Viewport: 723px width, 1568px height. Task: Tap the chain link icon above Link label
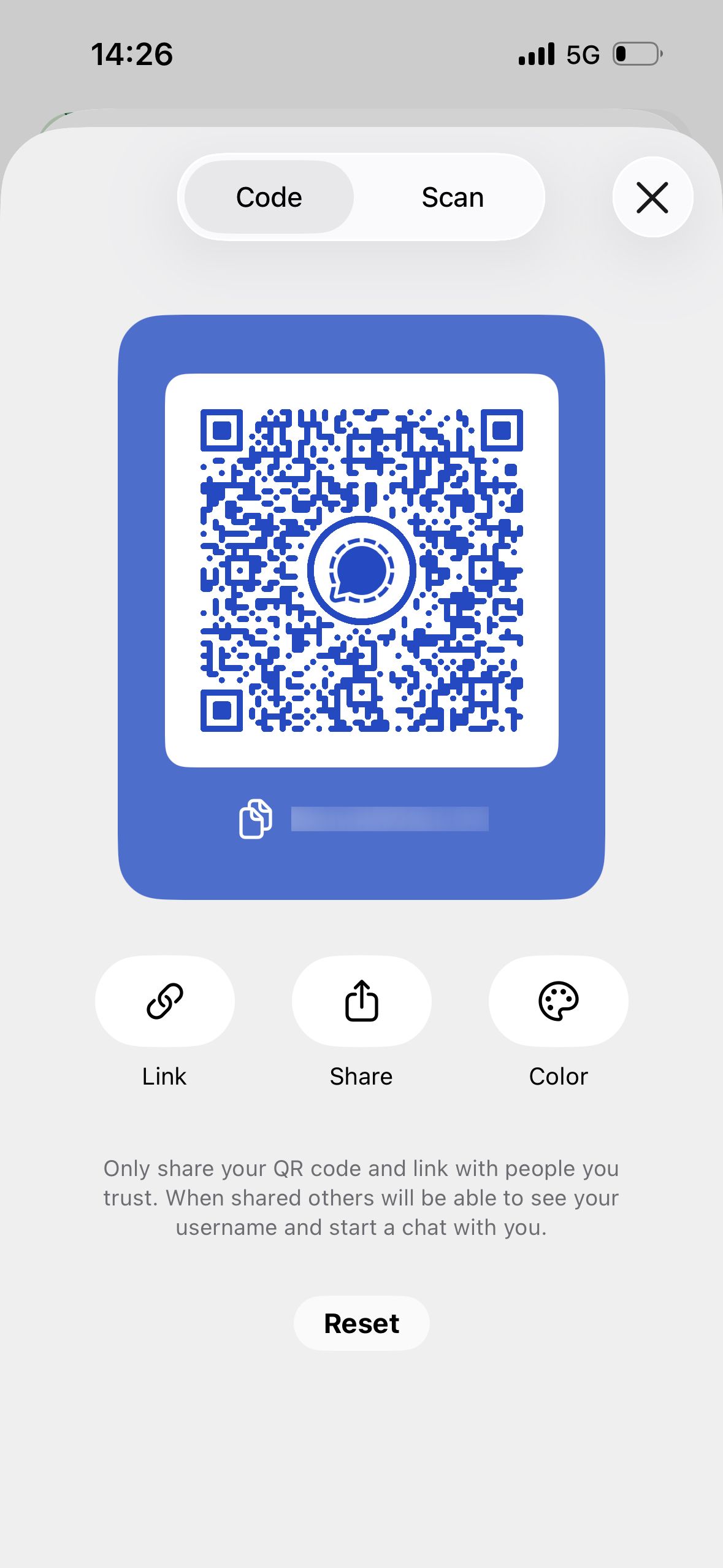[163, 1001]
